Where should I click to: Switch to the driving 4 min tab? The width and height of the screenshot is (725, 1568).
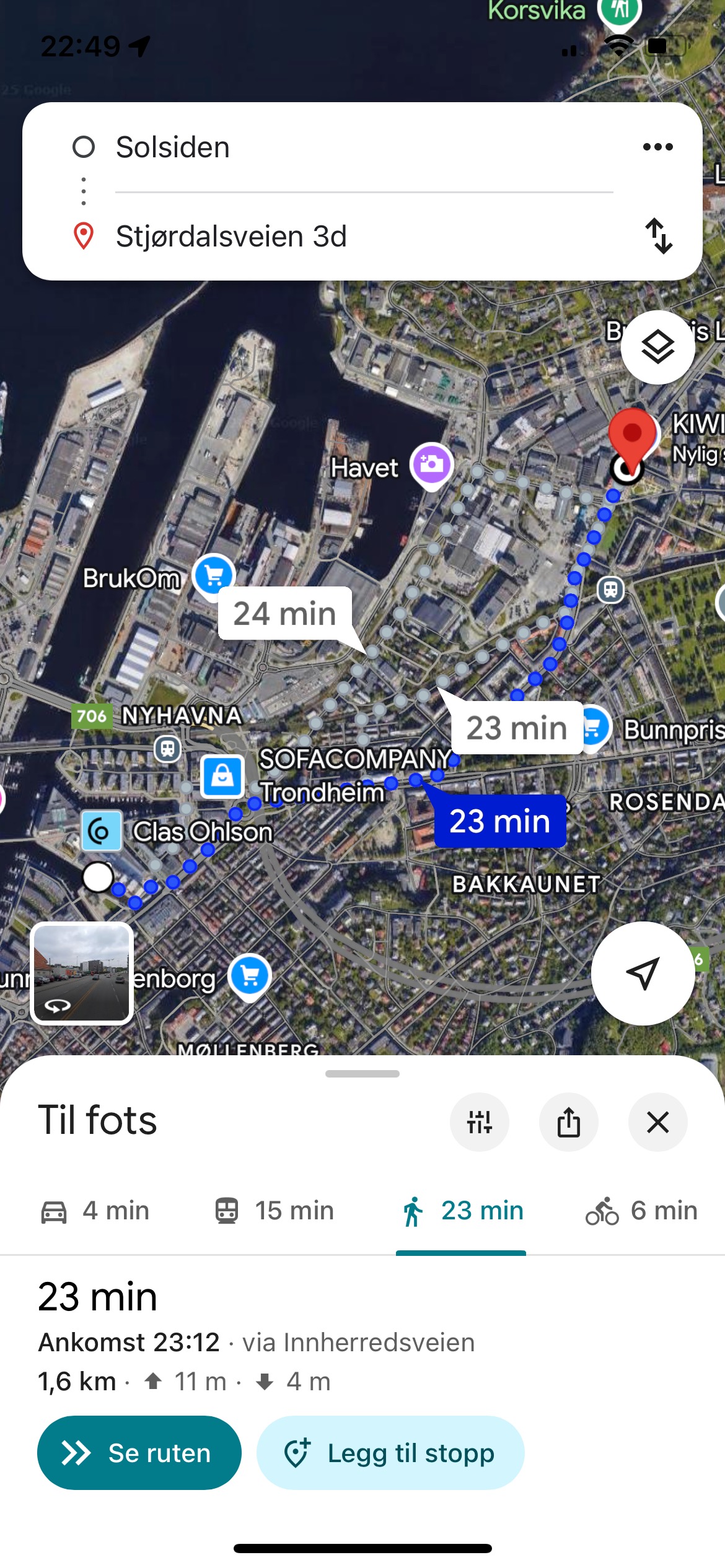pyautogui.click(x=96, y=1211)
